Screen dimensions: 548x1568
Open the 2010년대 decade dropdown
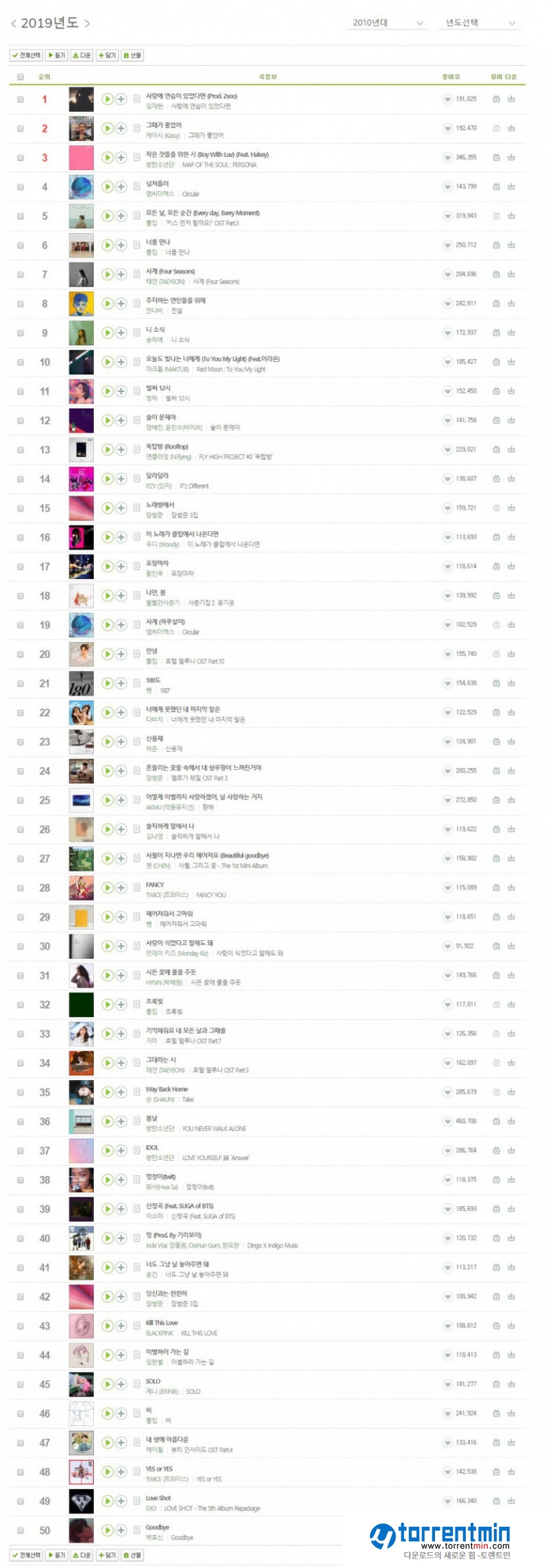tap(388, 23)
